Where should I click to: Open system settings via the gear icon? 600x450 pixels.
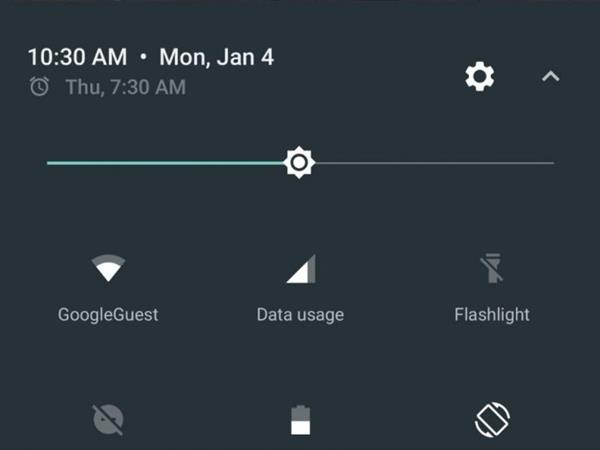(x=480, y=76)
